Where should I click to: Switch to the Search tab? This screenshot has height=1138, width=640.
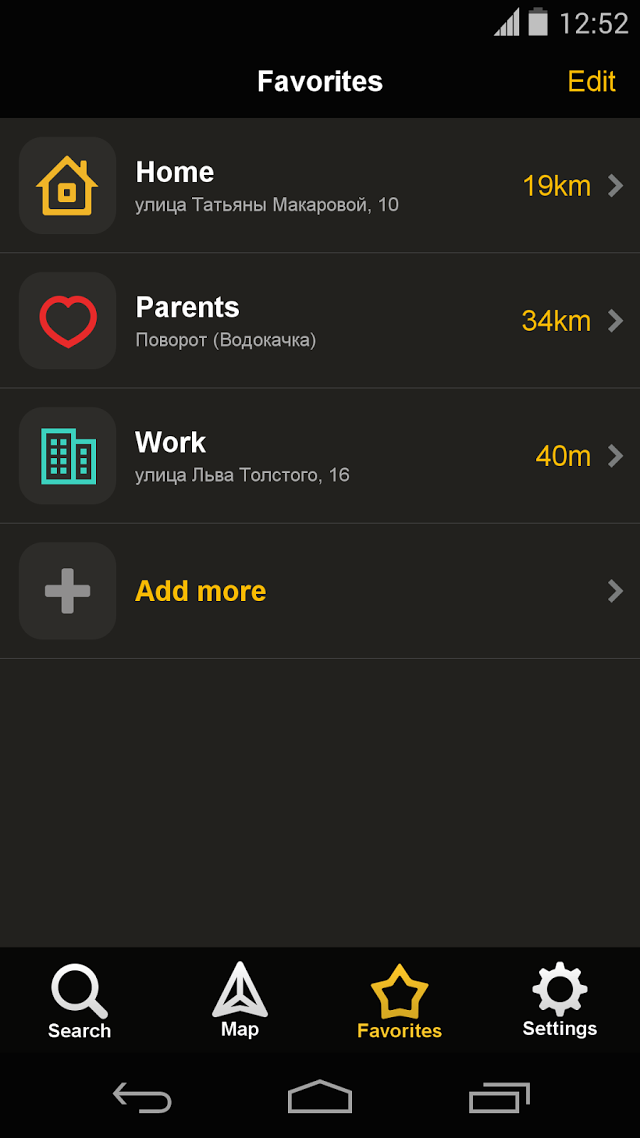pos(80,1001)
